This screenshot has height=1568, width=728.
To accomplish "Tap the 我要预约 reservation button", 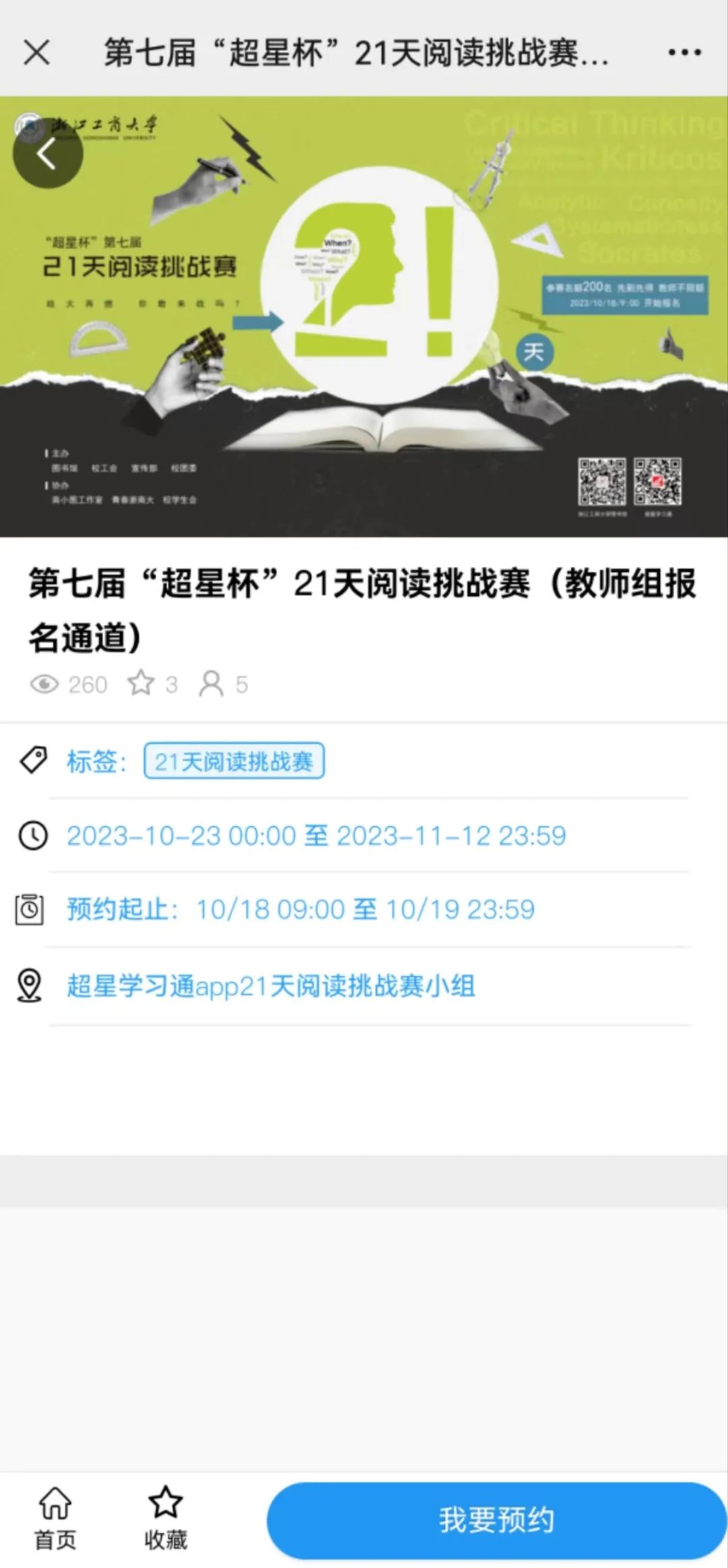I will click(x=496, y=1521).
